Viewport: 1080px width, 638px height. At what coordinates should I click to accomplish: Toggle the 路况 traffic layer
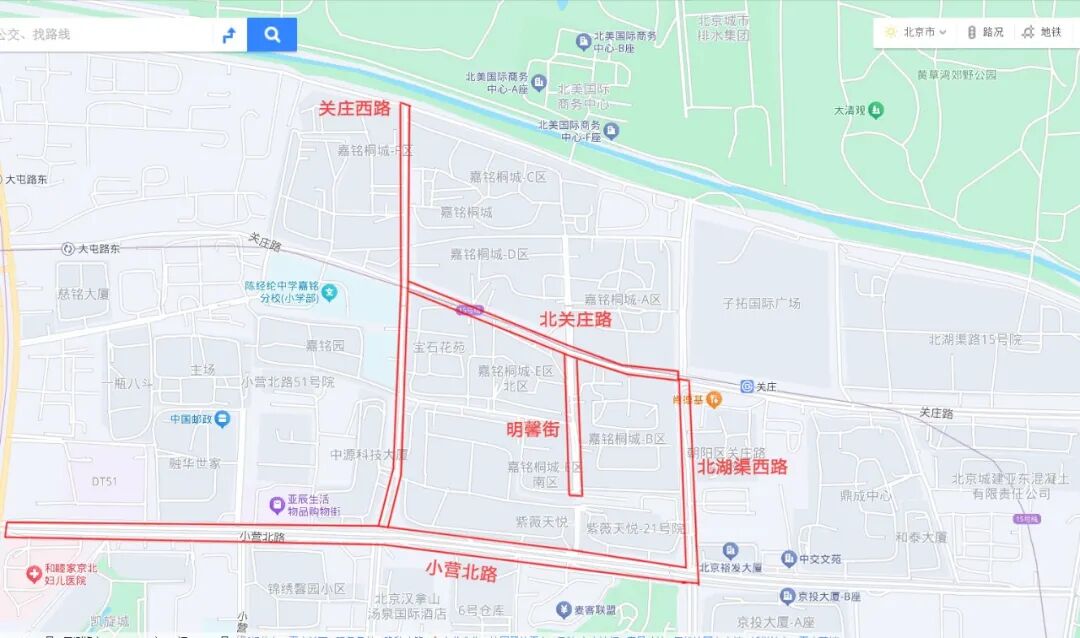point(985,32)
